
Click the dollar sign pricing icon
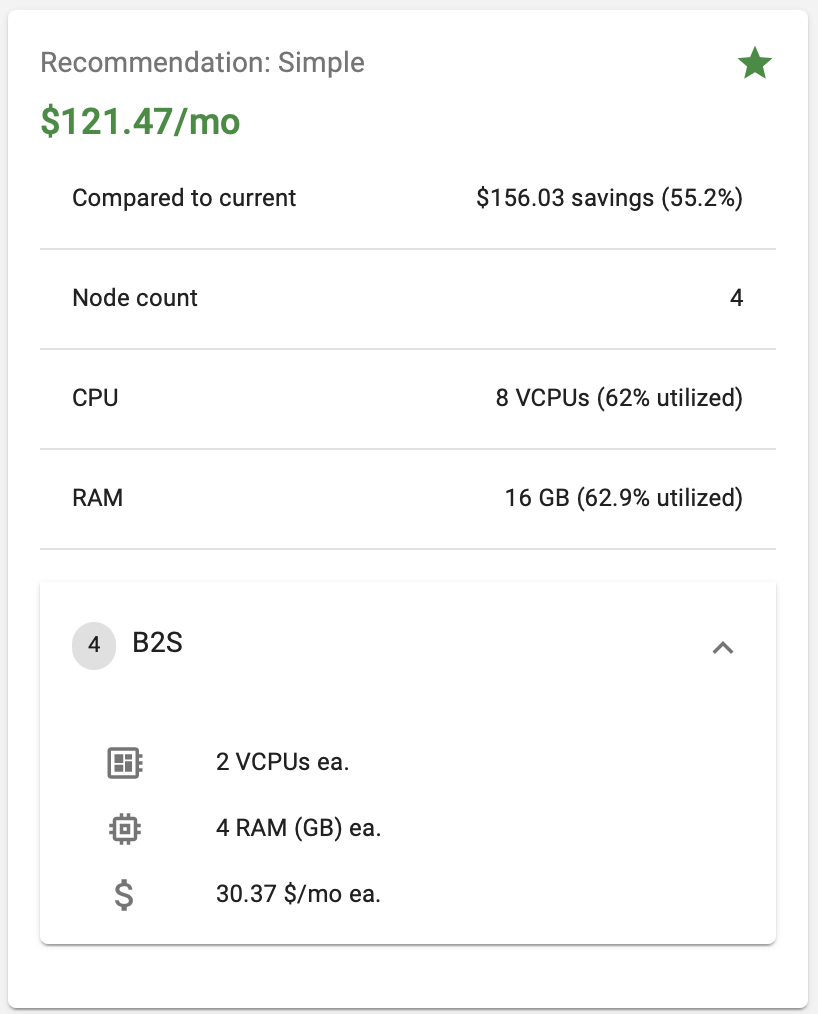(124, 893)
